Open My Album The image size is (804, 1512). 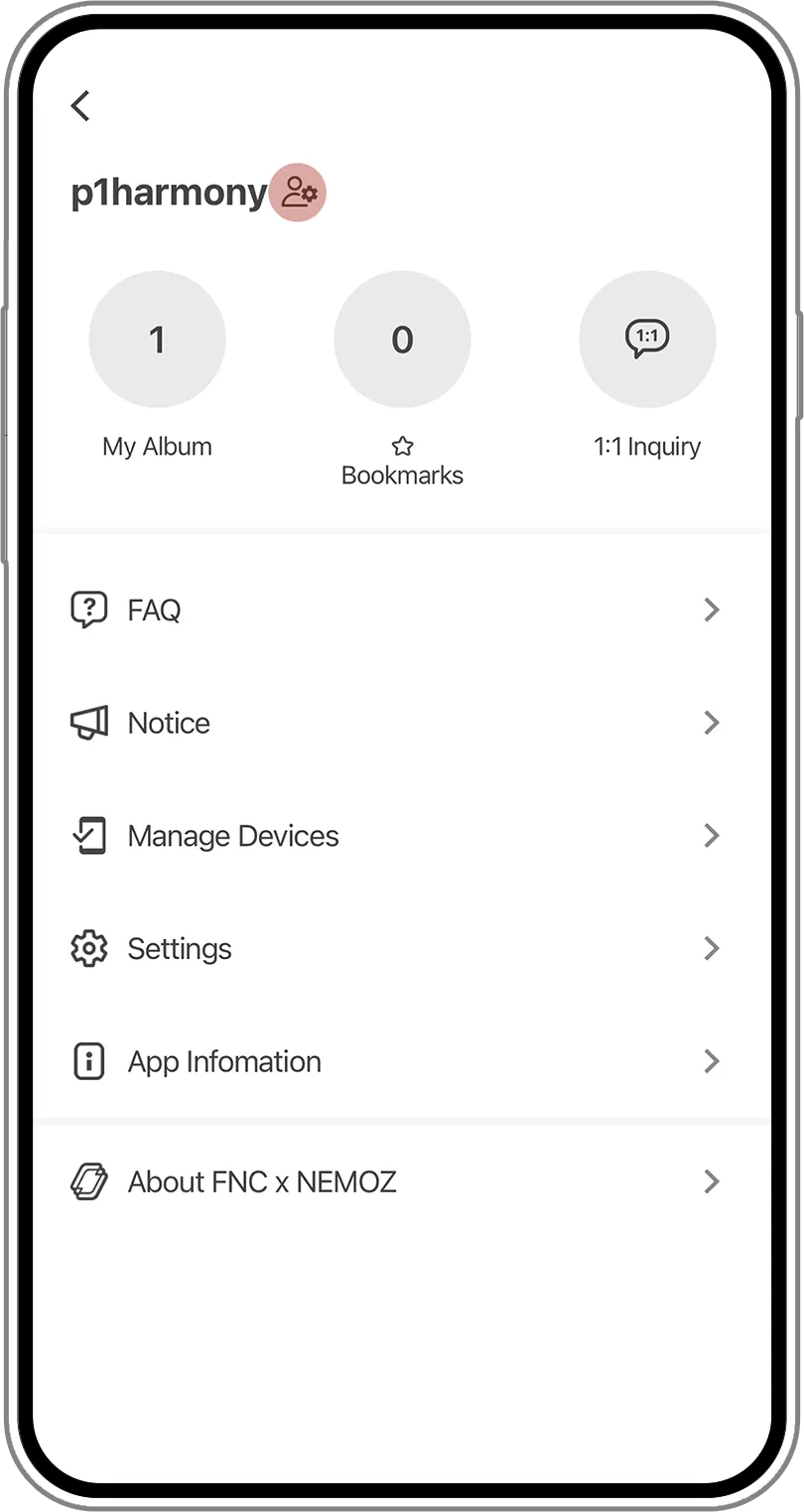click(157, 341)
